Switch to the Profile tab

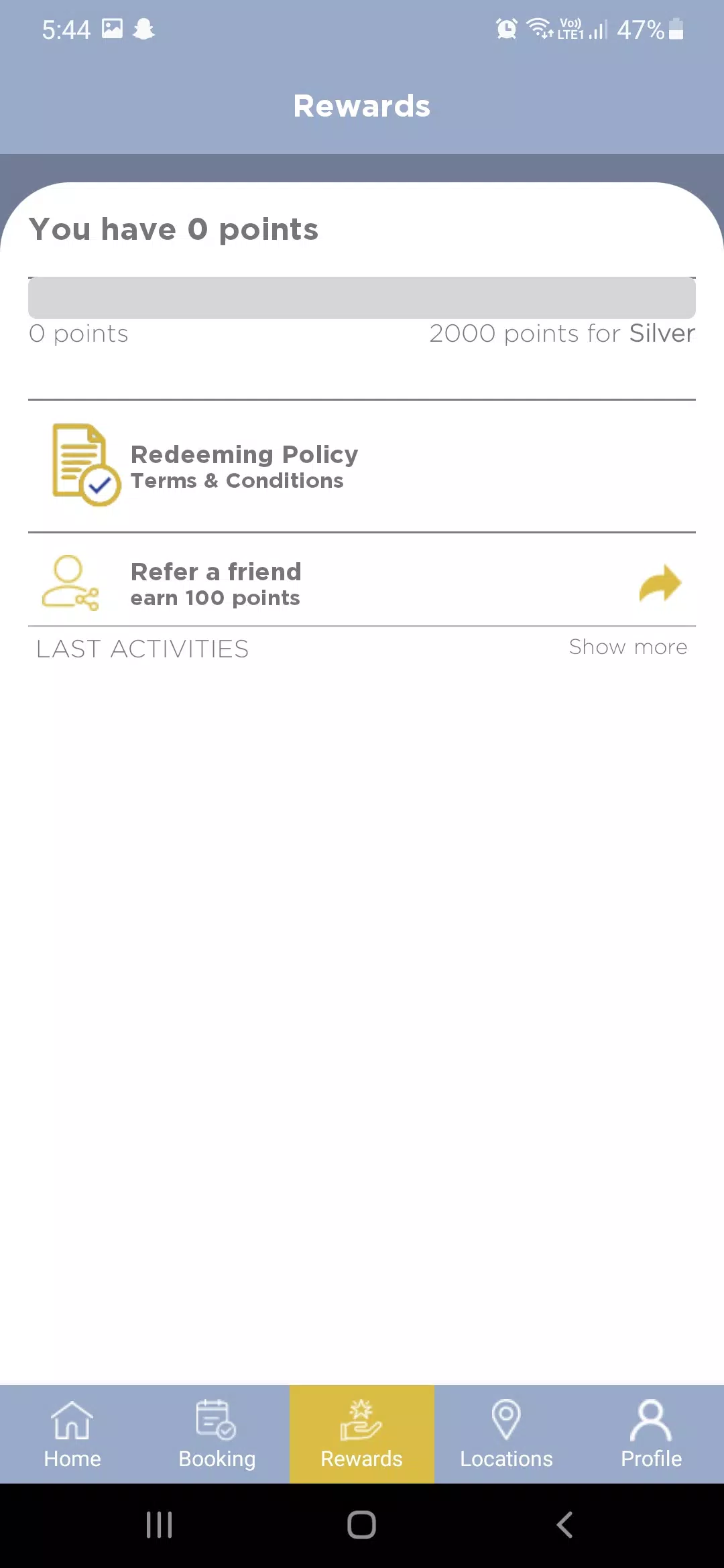pos(651,1434)
